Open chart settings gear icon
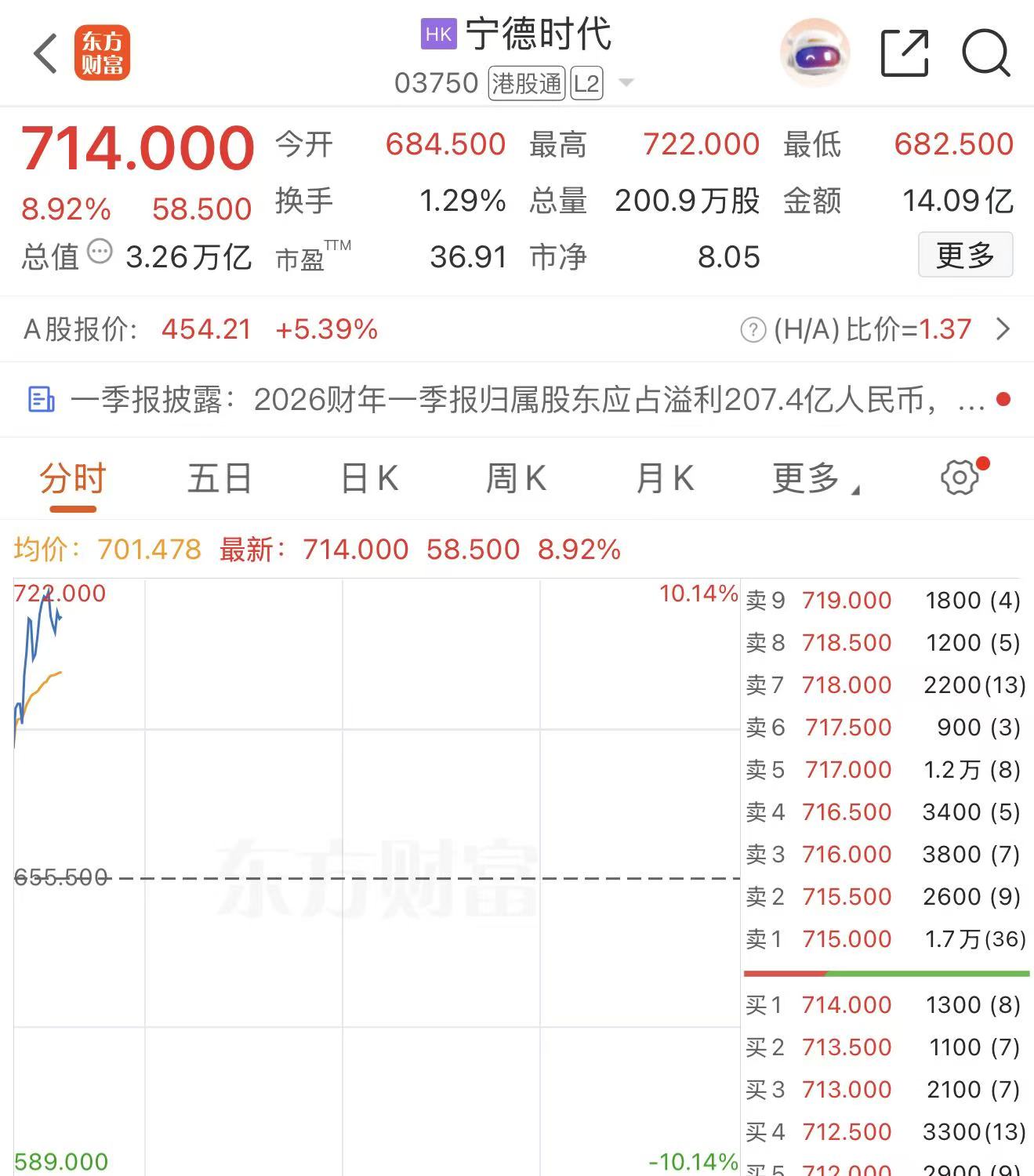The image size is (1034, 1176). 960,477
